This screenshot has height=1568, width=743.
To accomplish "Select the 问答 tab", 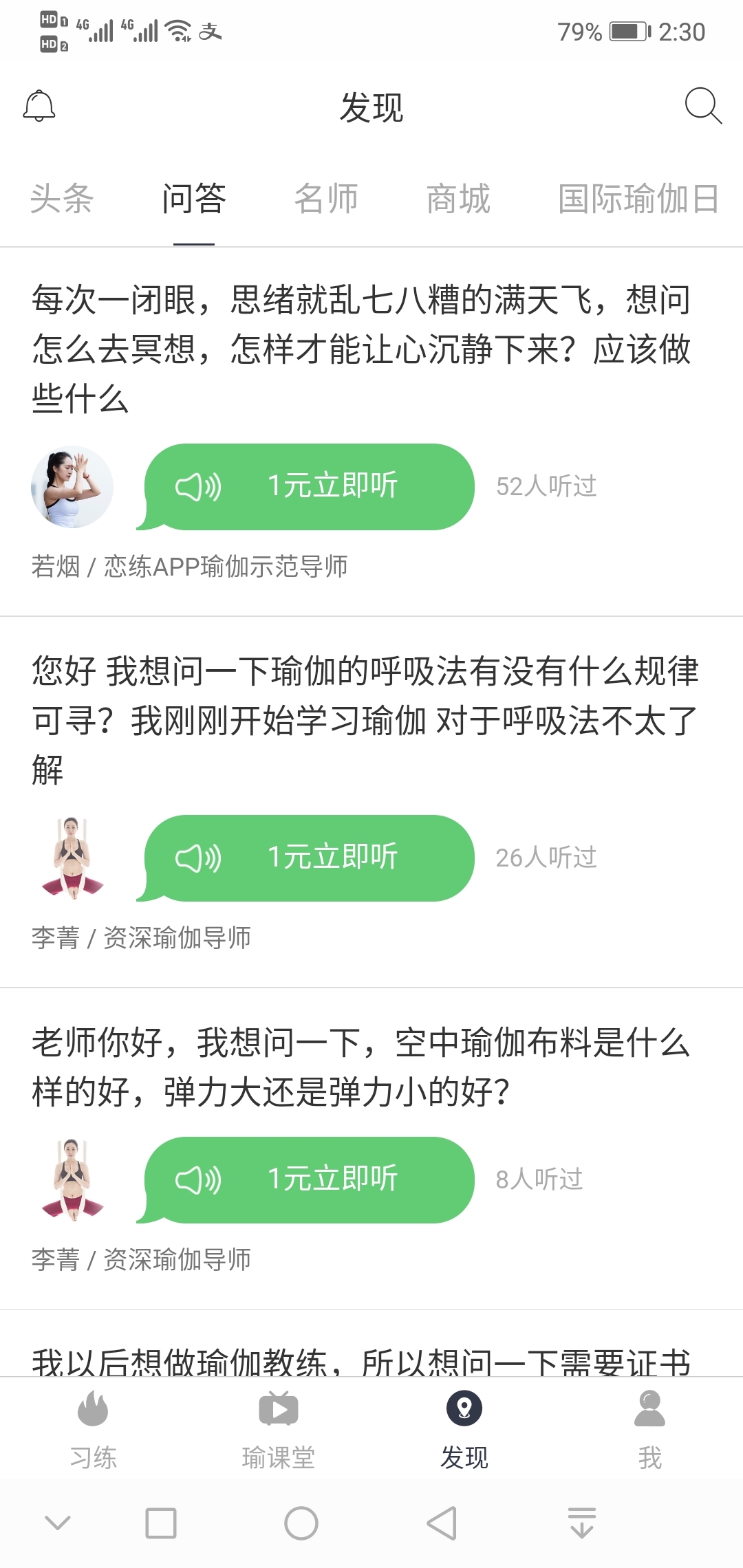I will coord(194,199).
